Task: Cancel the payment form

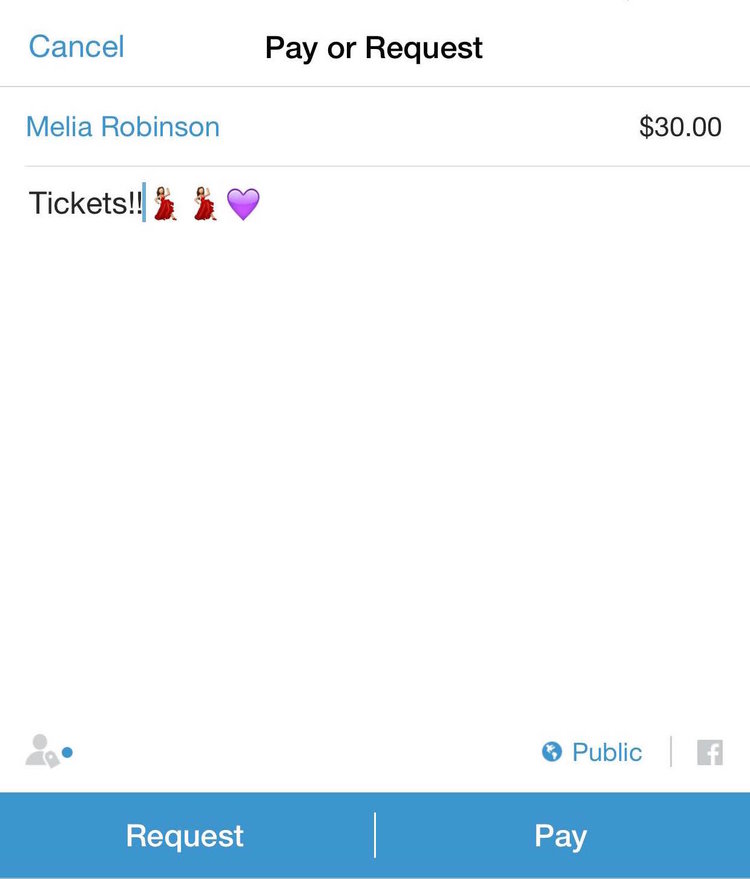Action: pos(76,46)
